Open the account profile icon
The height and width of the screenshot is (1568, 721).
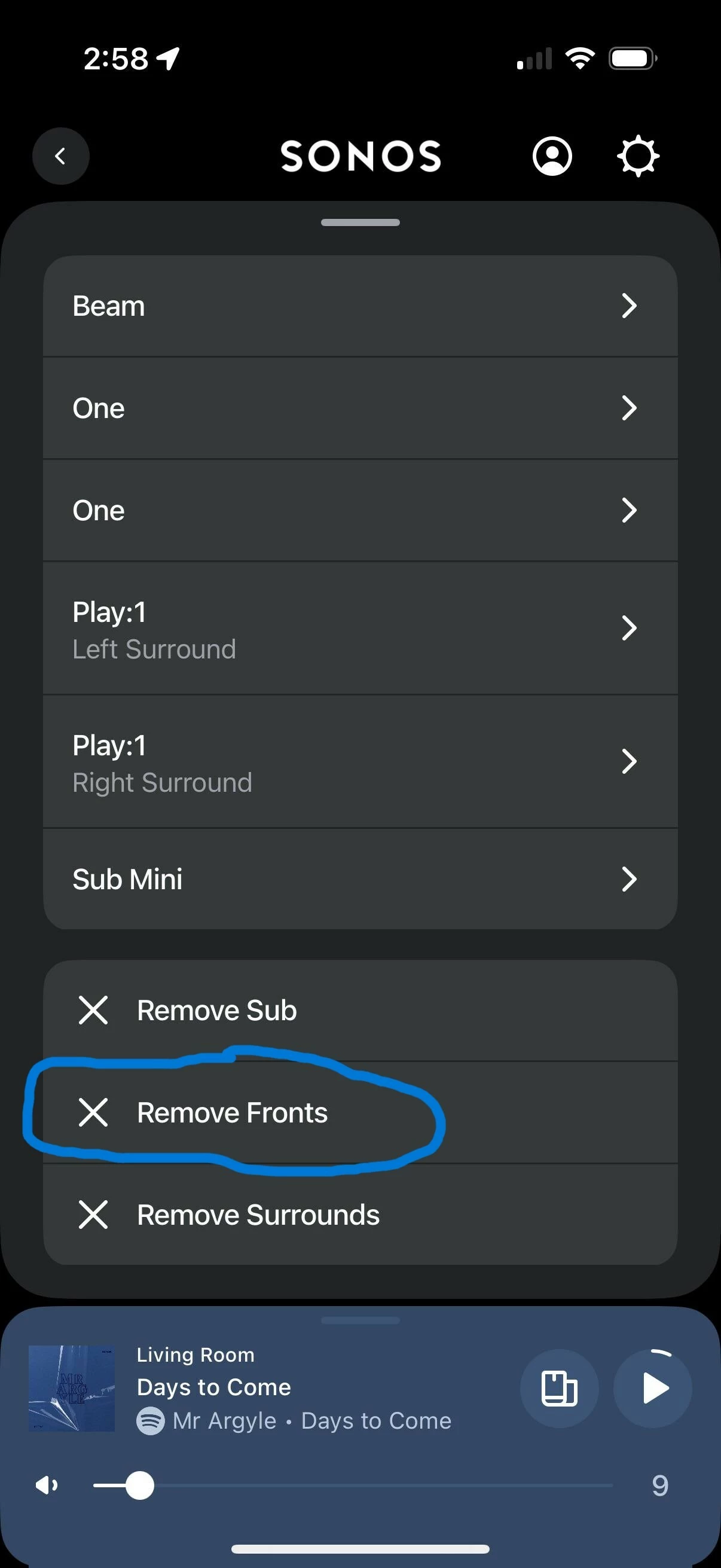click(552, 157)
